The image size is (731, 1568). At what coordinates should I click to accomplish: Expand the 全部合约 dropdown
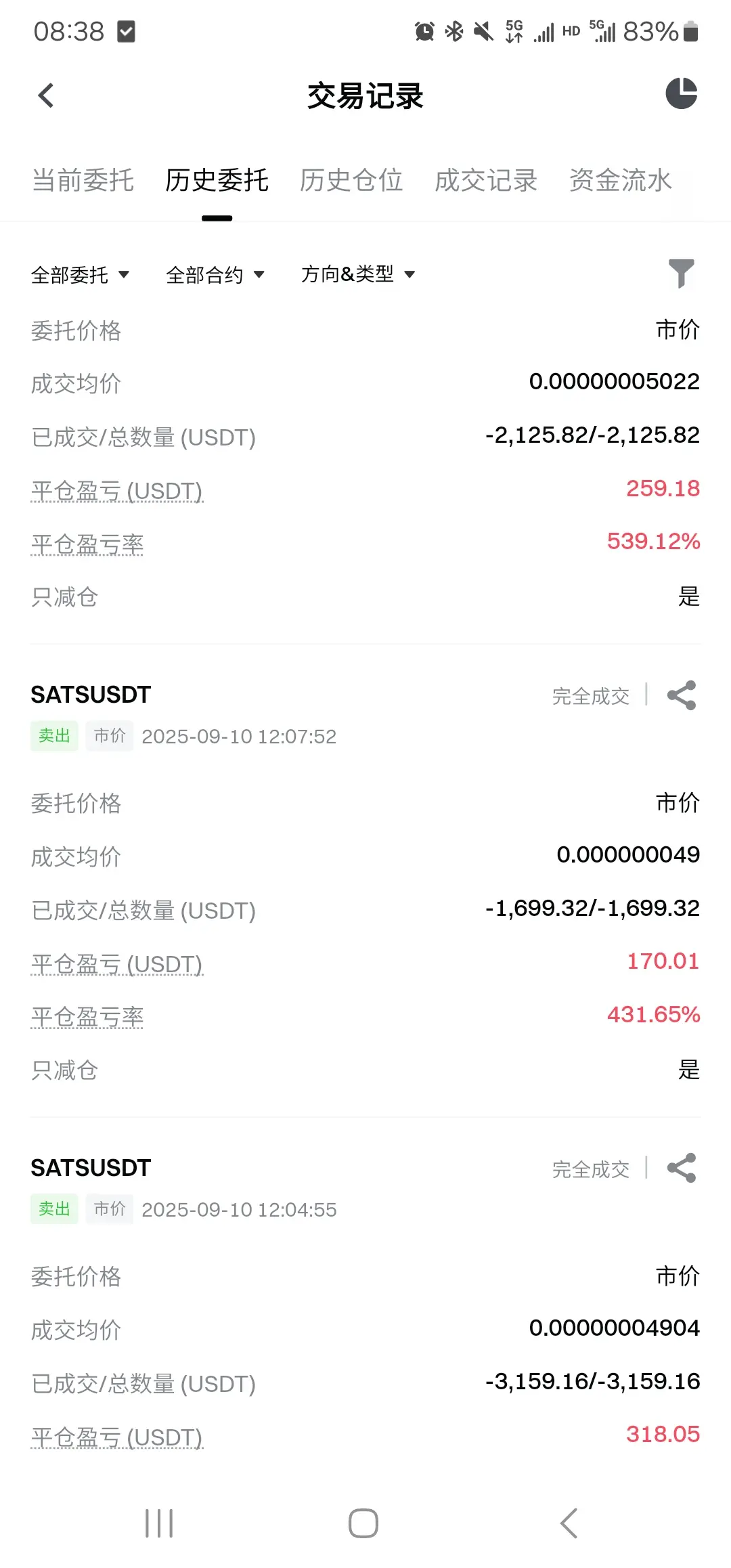tap(215, 274)
